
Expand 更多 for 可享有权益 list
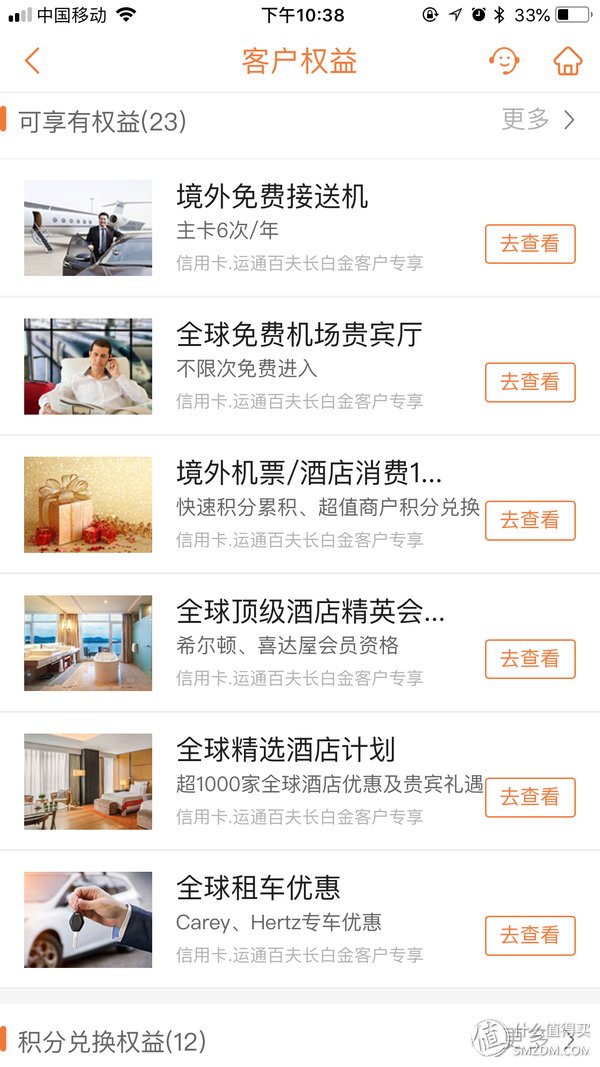click(538, 121)
